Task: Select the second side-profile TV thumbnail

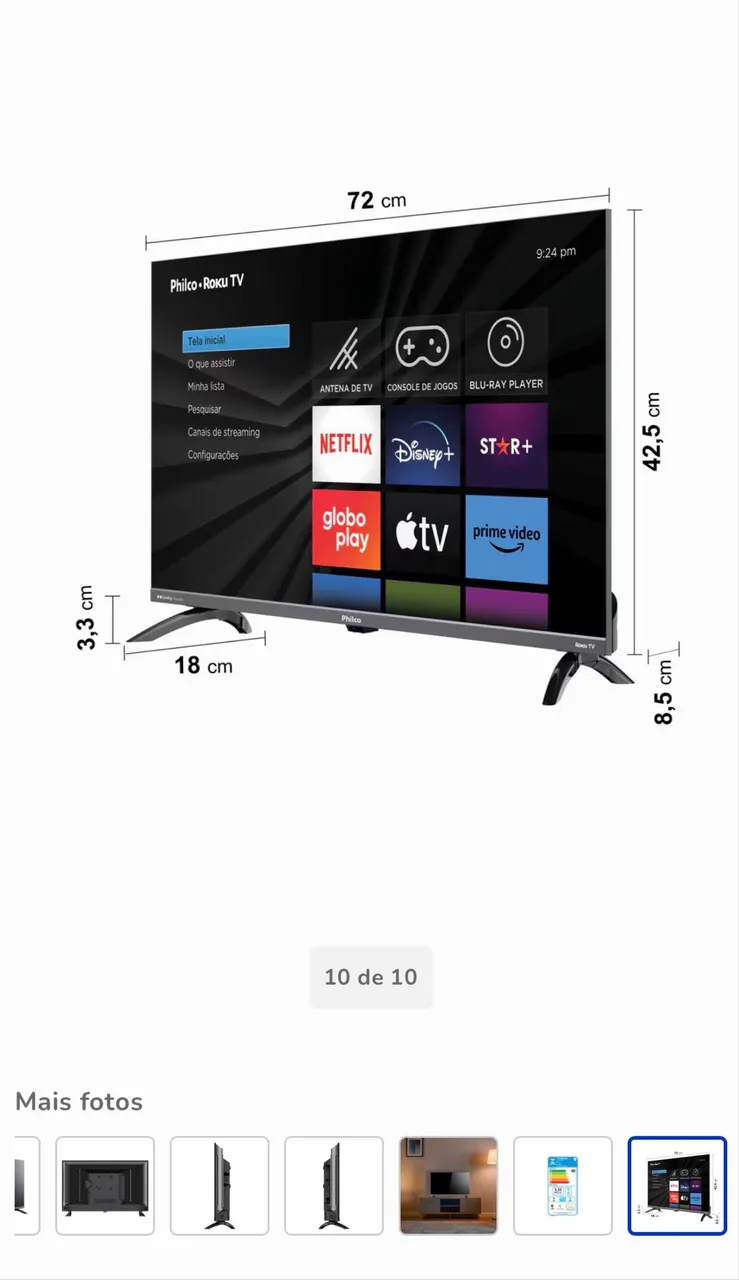Action: pyautogui.click(x=334, y=1186)
